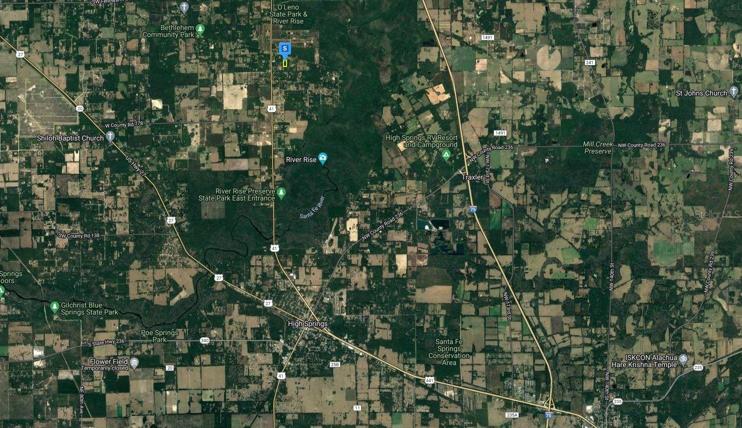Open River Rise camera marker
Screen dimensions: 742x428
click(322, 158)
